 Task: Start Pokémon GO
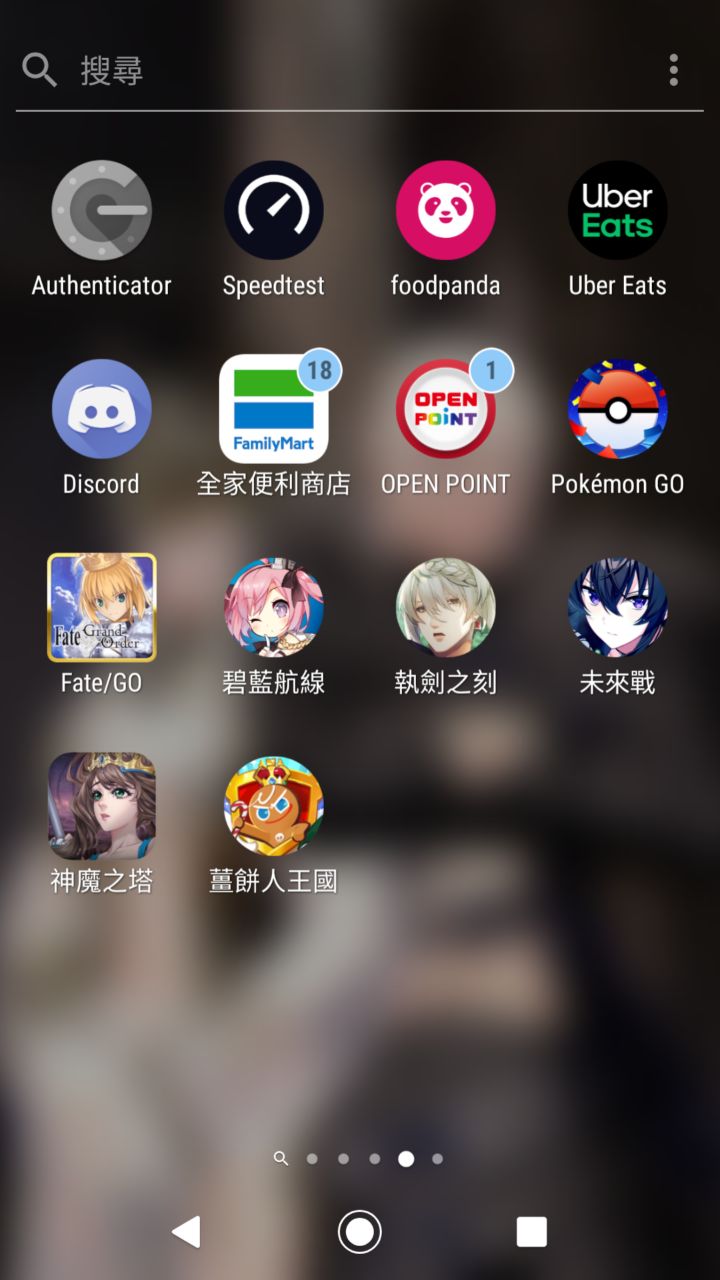(x=618, y=409)
